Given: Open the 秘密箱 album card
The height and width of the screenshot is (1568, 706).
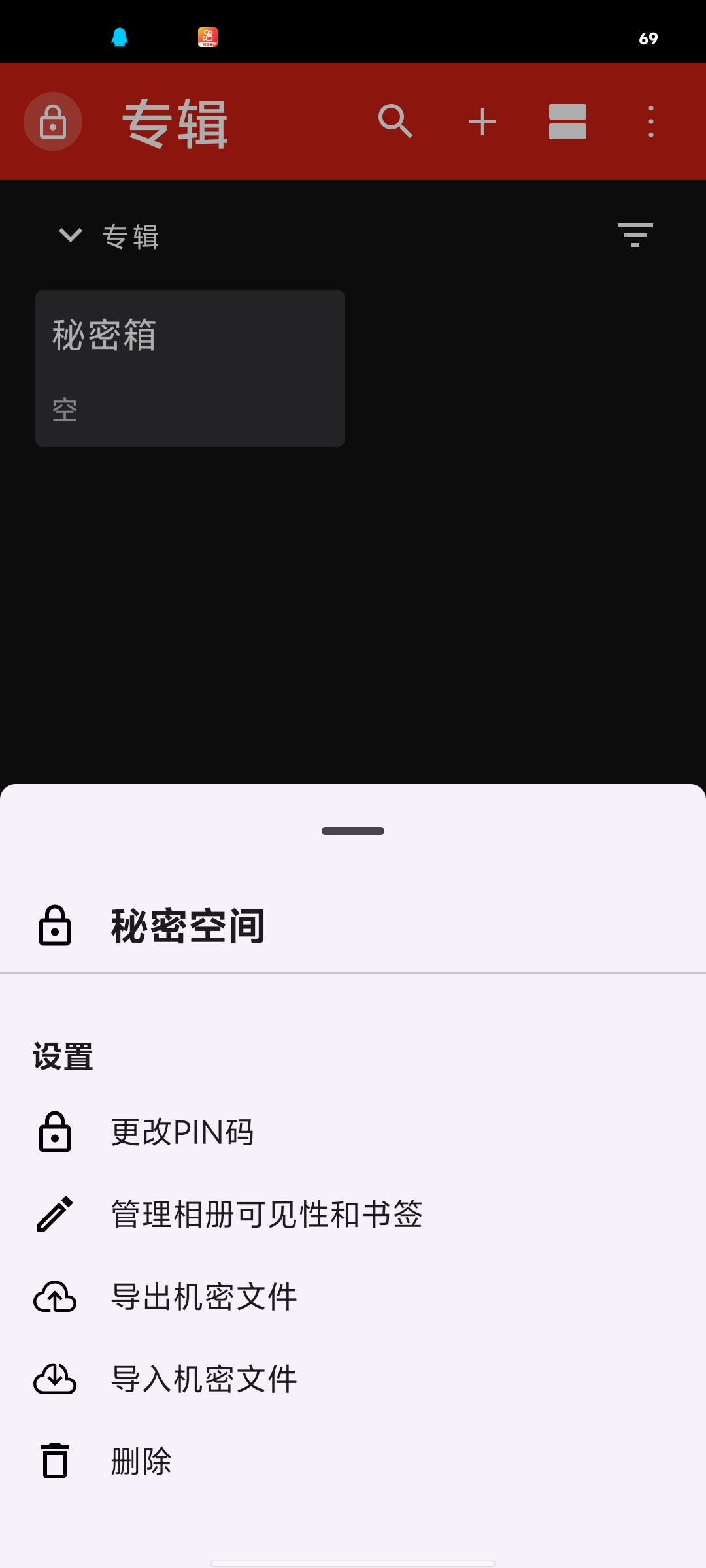Looking at the screenshot, I should (x=190, y=368).
